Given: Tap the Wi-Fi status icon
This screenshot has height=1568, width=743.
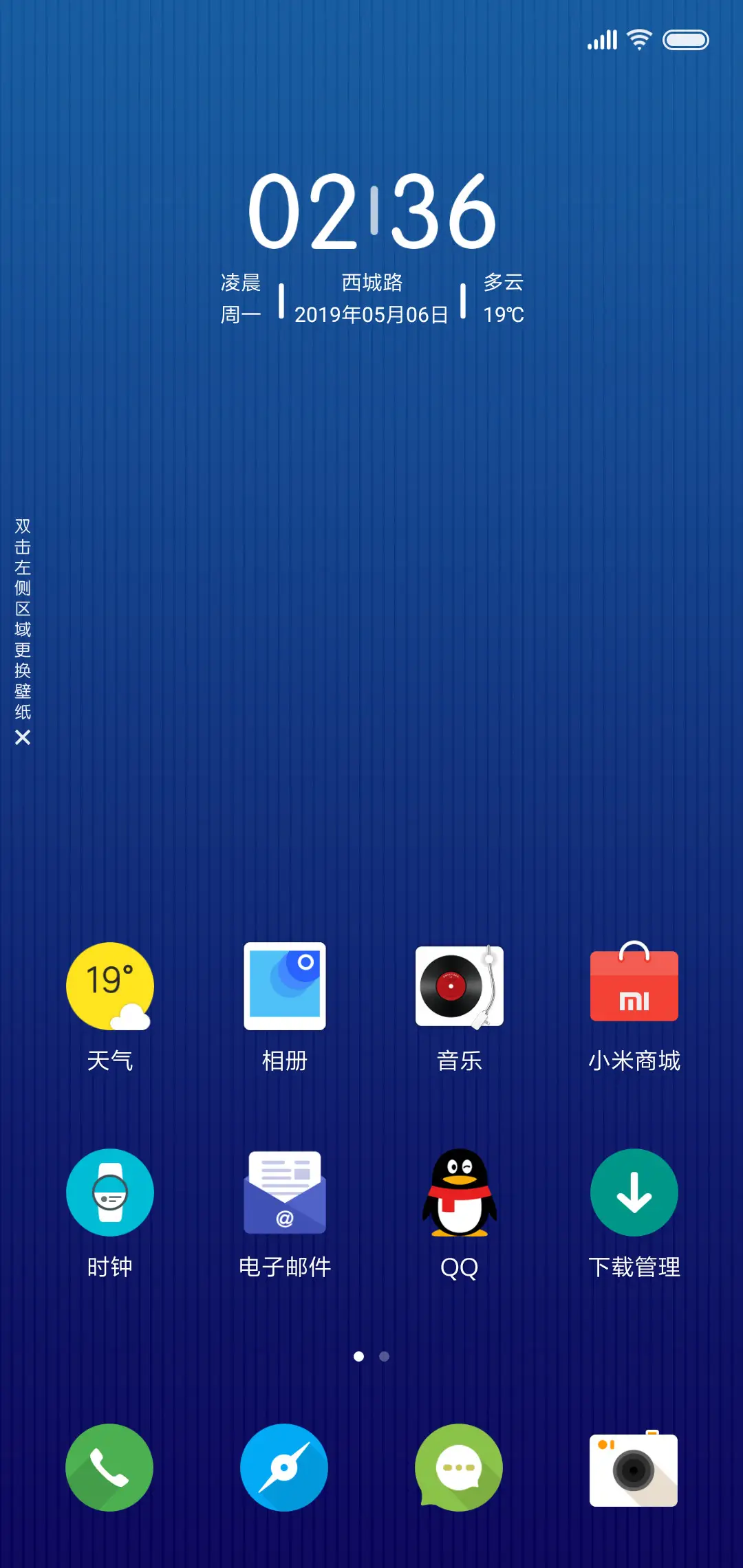Looking at the screenshot, I should (638, 39).
